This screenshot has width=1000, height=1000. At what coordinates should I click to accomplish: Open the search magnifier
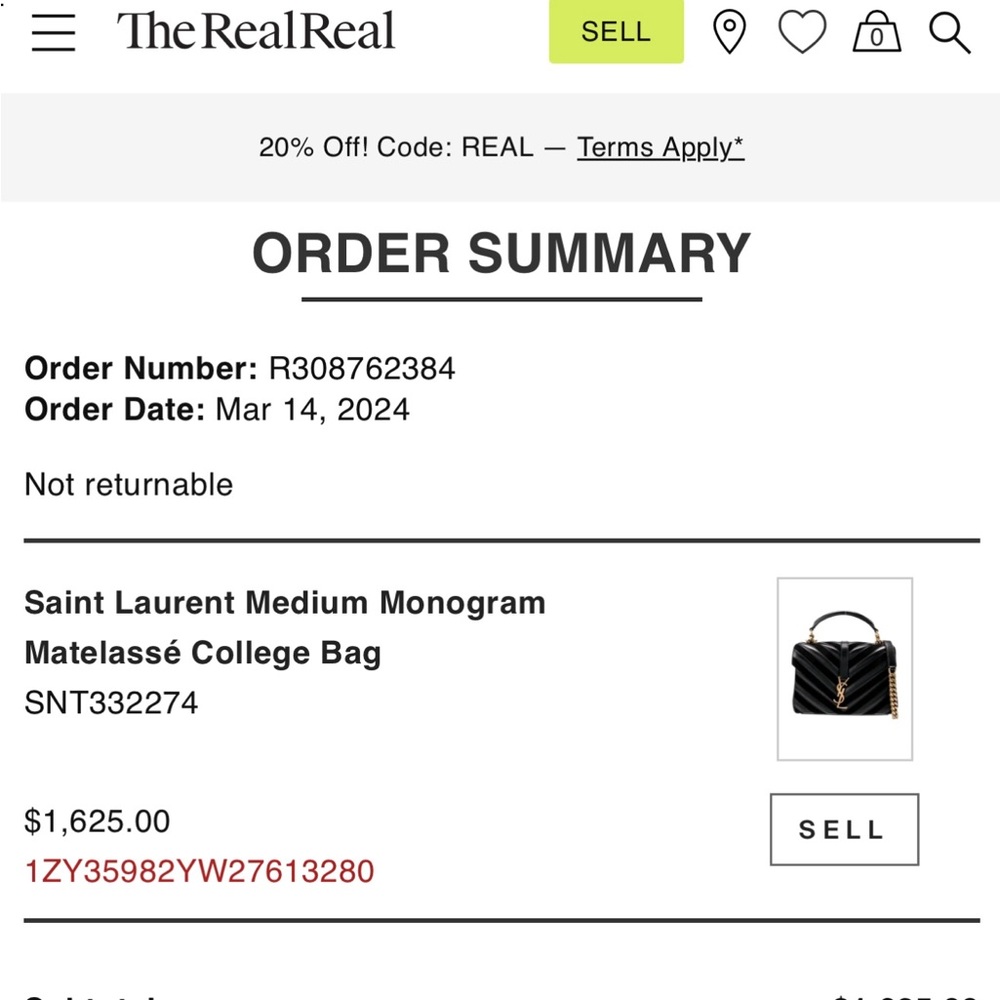click(x=949, y=32)
